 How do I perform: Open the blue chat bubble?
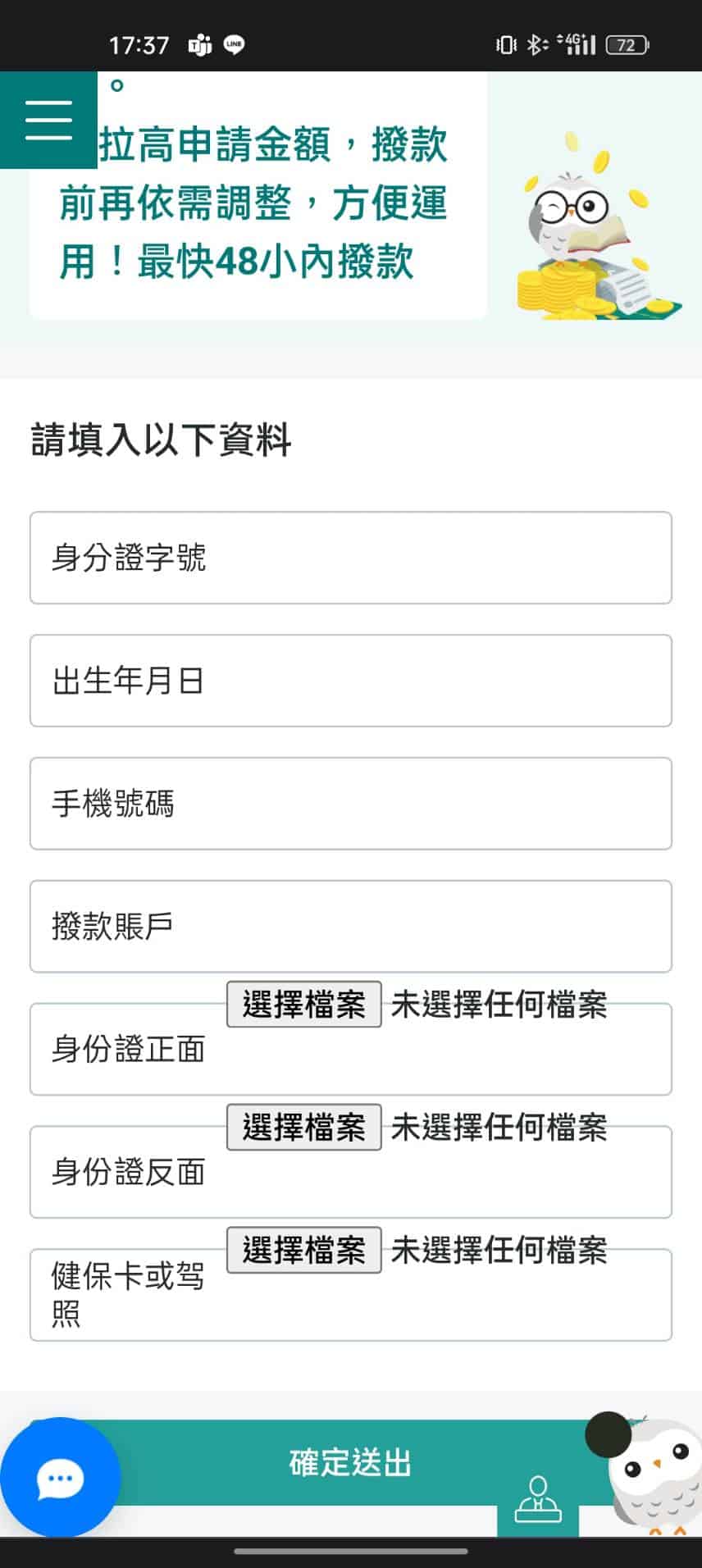[x=60, y=1477]
